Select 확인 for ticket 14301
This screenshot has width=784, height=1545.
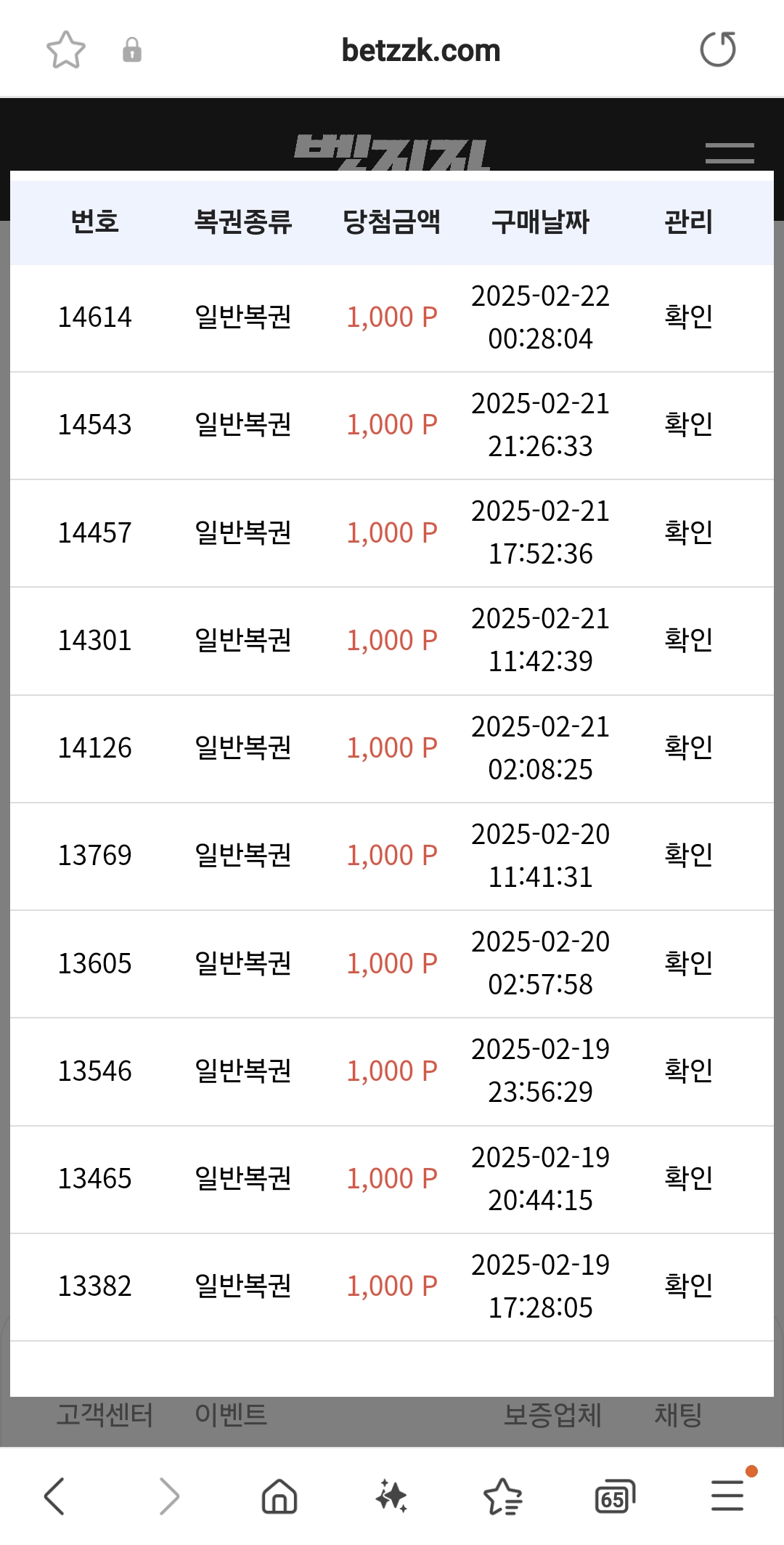coord(688,640)
